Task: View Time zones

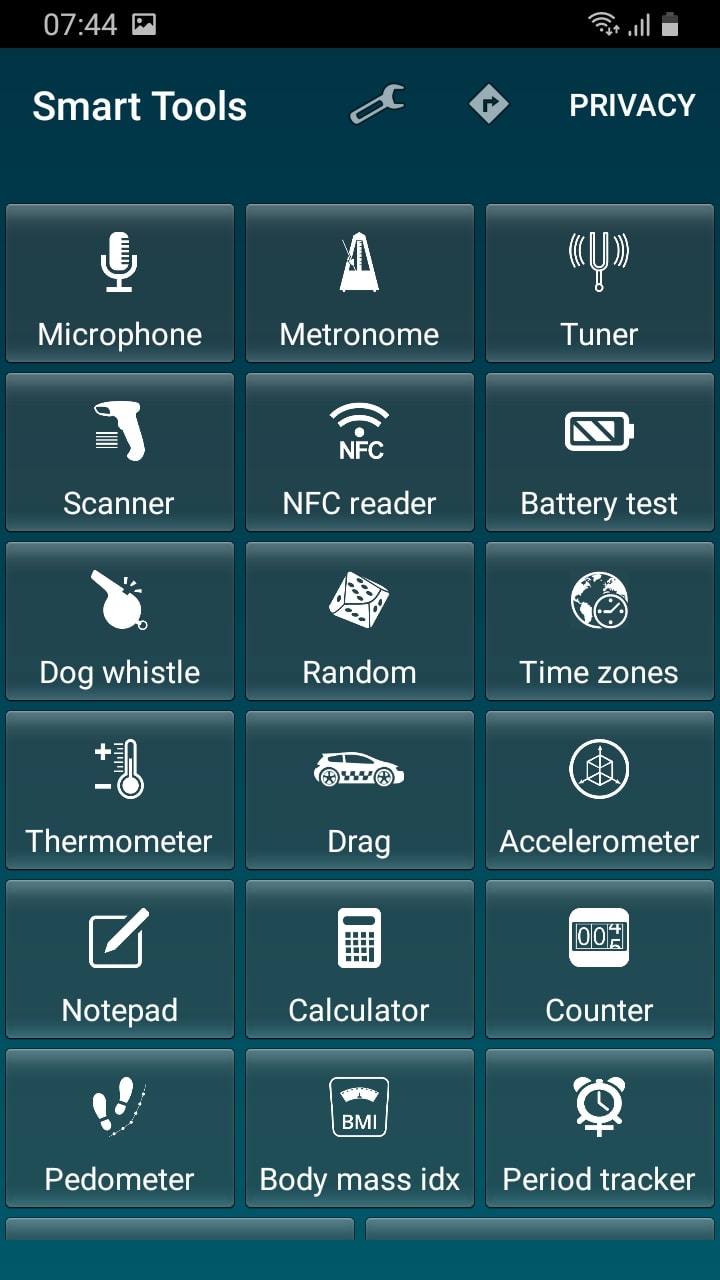Action: [599, 621]
